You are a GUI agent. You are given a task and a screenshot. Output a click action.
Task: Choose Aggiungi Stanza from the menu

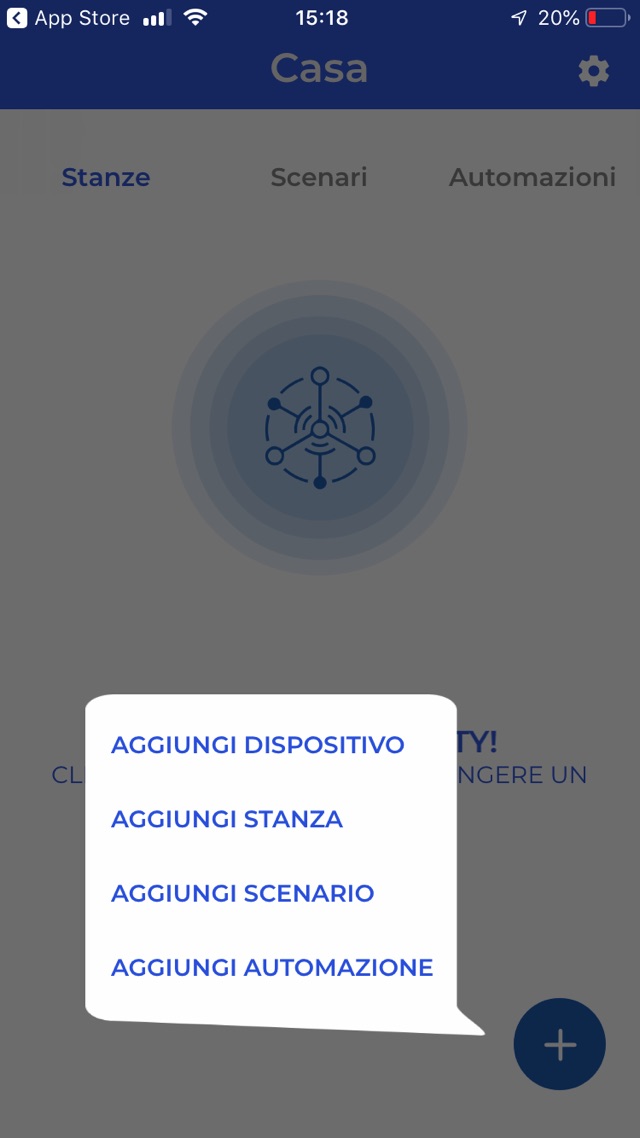[227, 819]
